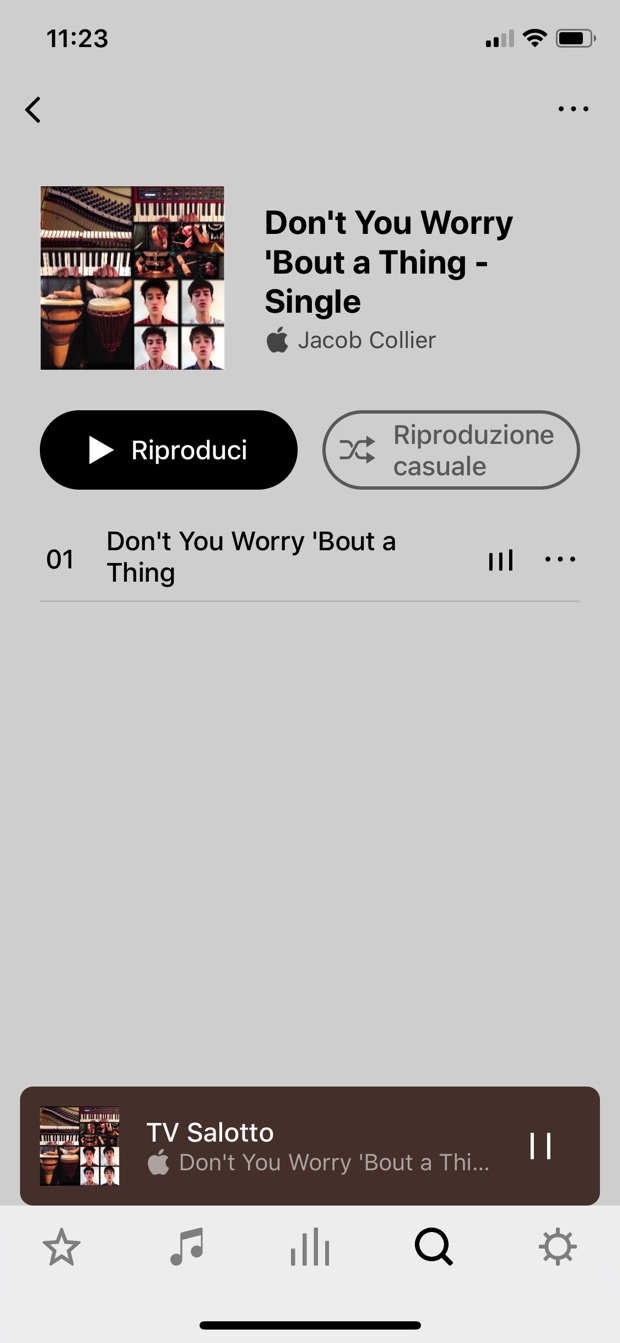This screenshot has height=1343, width=620.
Task: Open the search tab
Action: 434,1247
